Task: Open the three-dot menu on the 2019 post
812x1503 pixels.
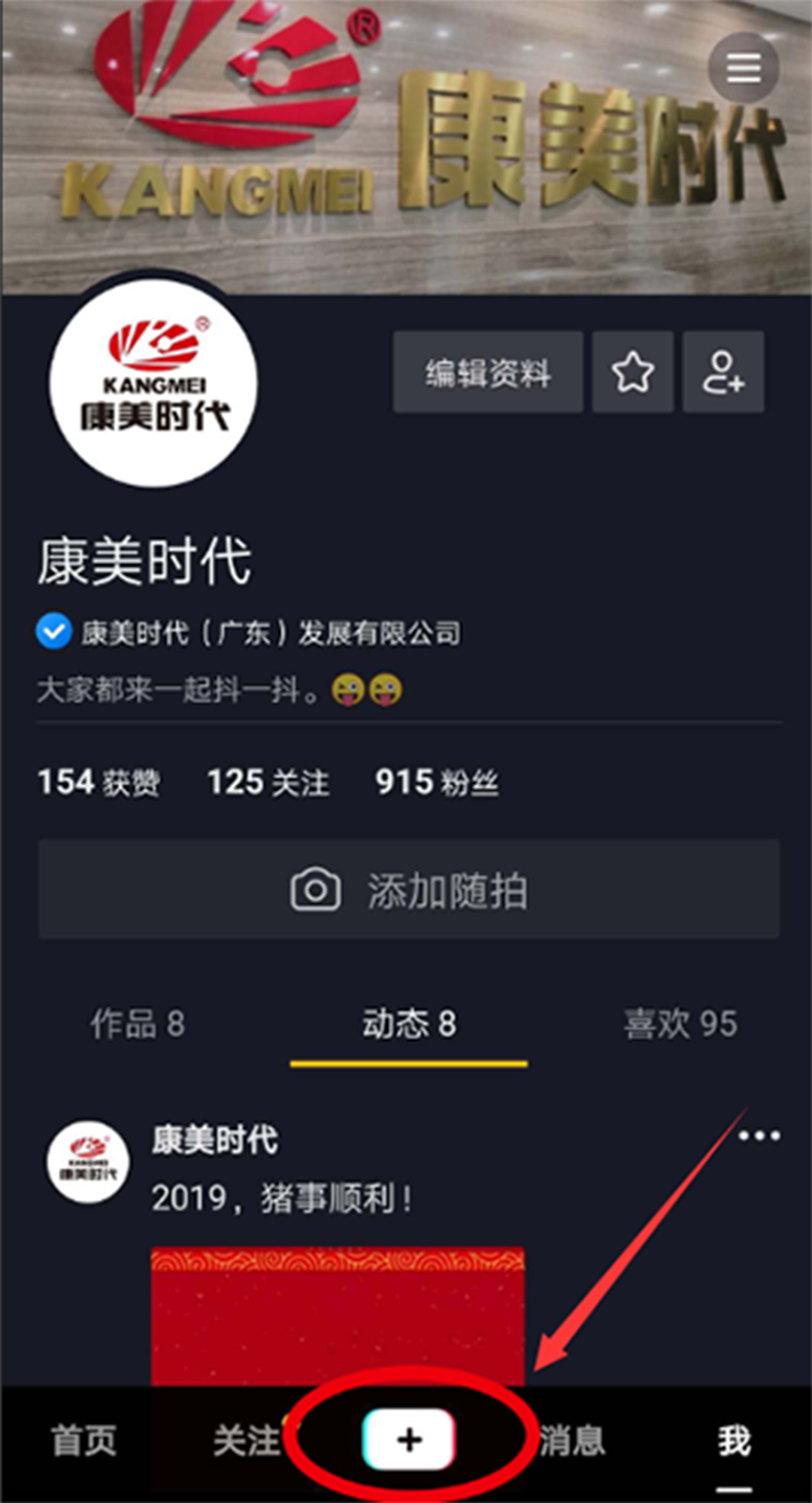Action: 759,1135
